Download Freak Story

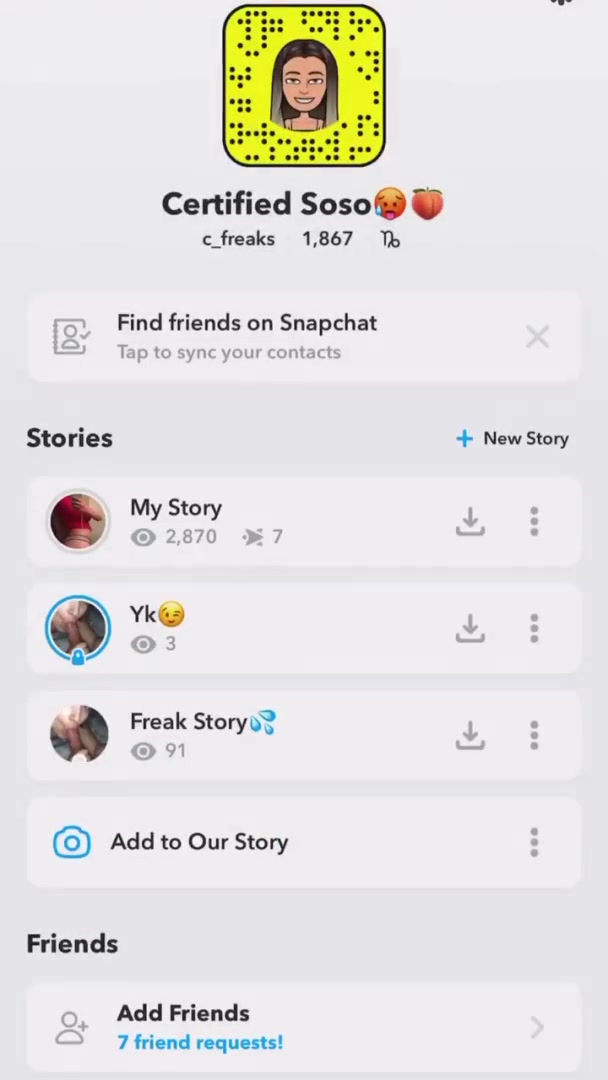(x=470, y=735)
